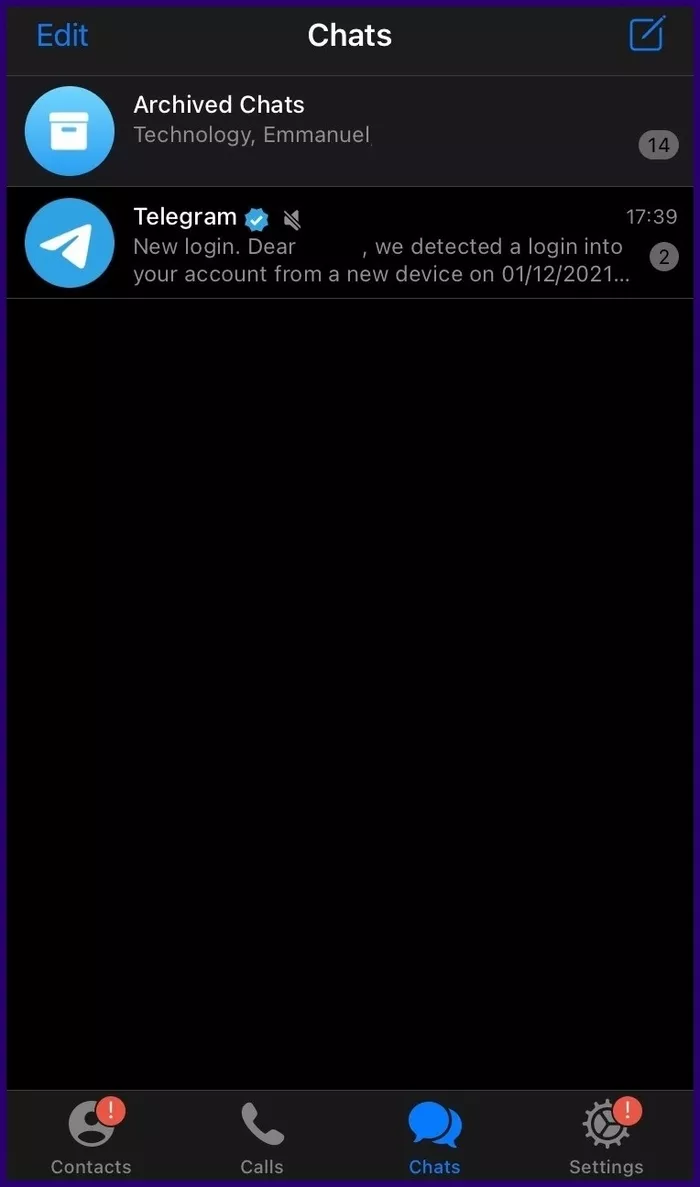Open the Archived Chats folder
Screen dimensions: 700x1187
(x=350, y=131)
